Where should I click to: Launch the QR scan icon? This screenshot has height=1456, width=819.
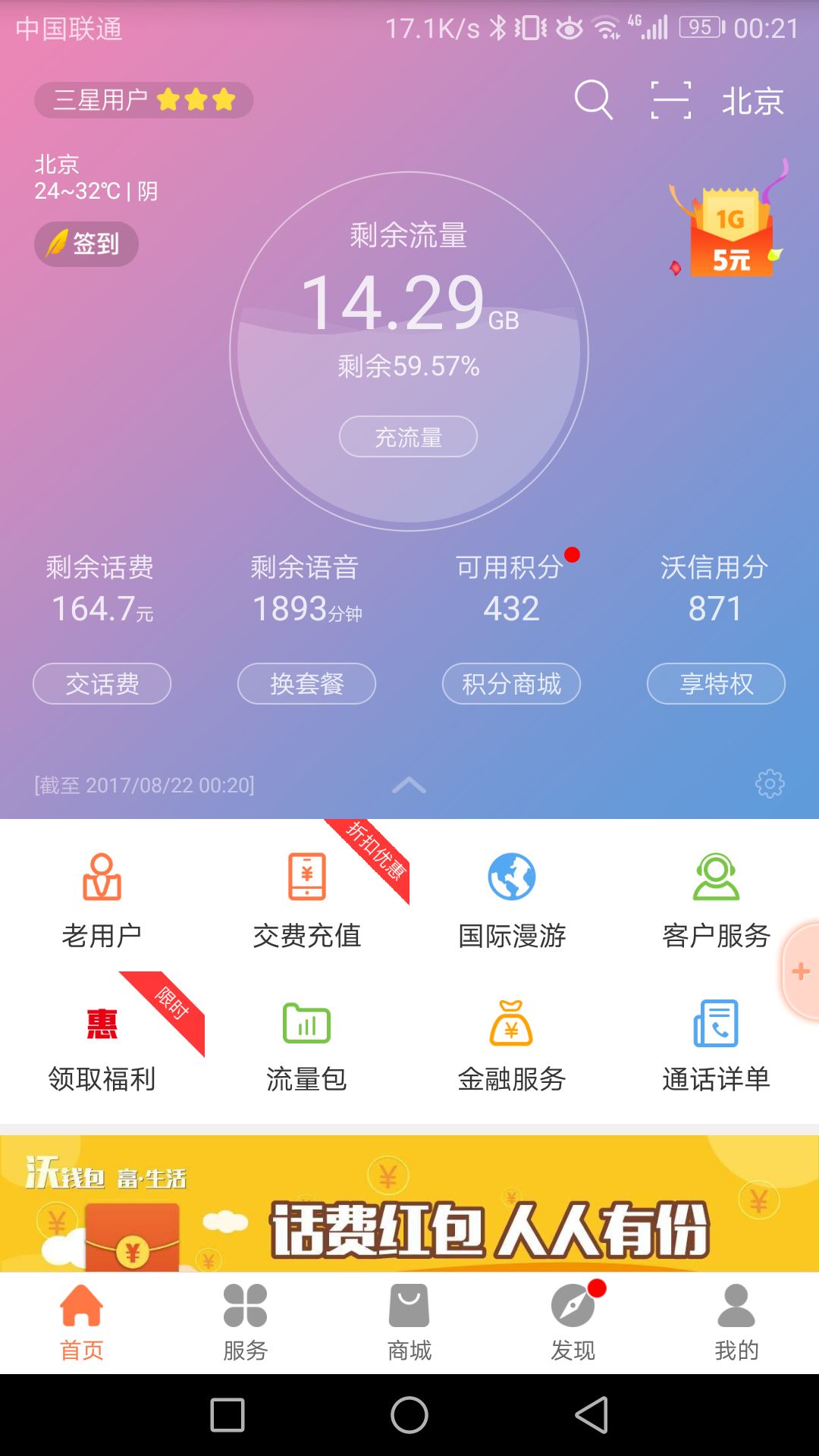670,101
